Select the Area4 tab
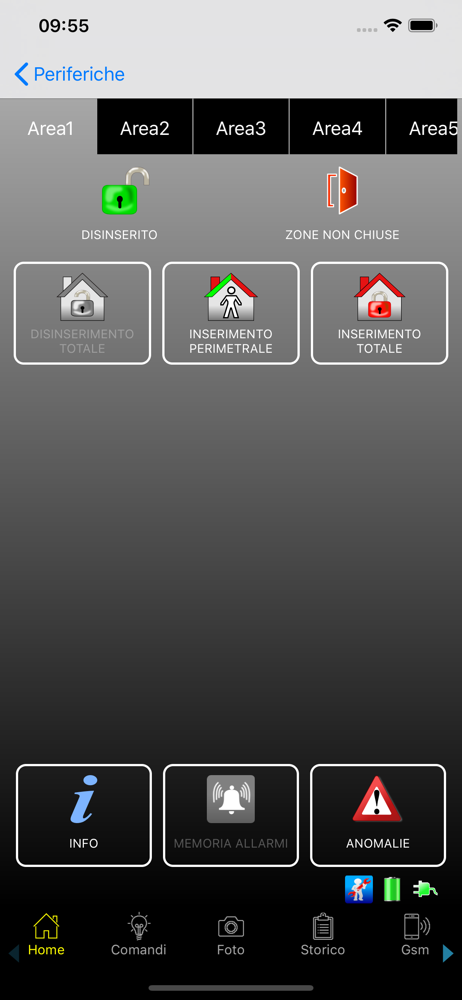The image size is (462, 1000). [x=338, y=128]
